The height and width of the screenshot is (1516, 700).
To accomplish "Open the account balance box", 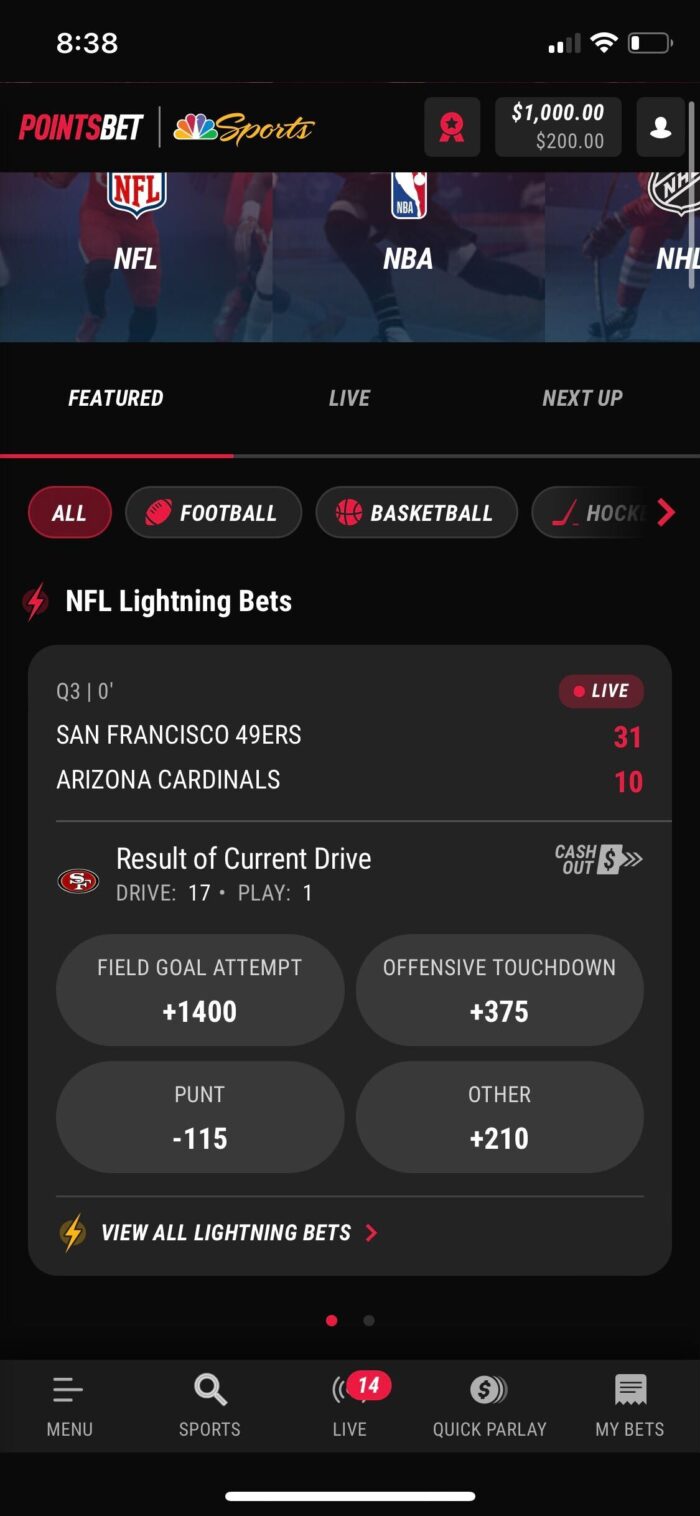I will coord(558,127).
